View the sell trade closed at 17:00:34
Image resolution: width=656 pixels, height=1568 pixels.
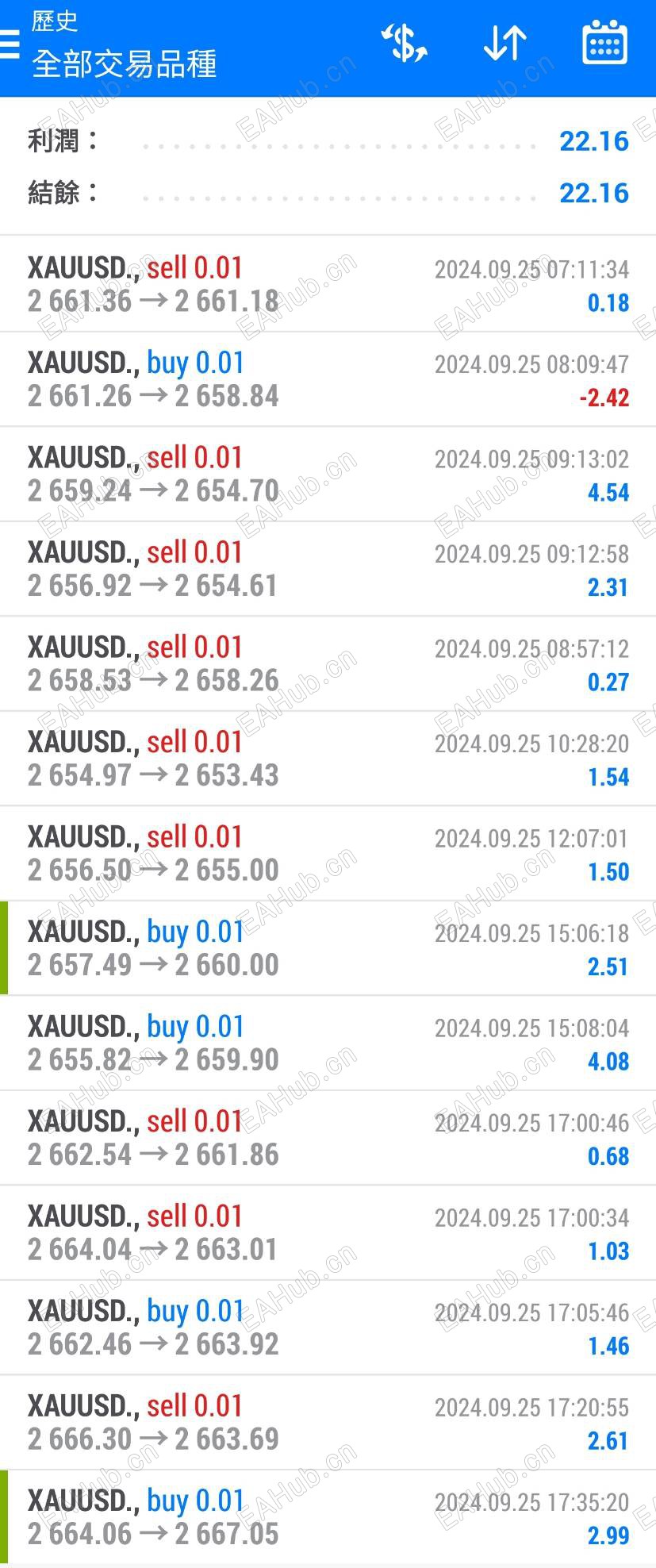[328, 1232]
